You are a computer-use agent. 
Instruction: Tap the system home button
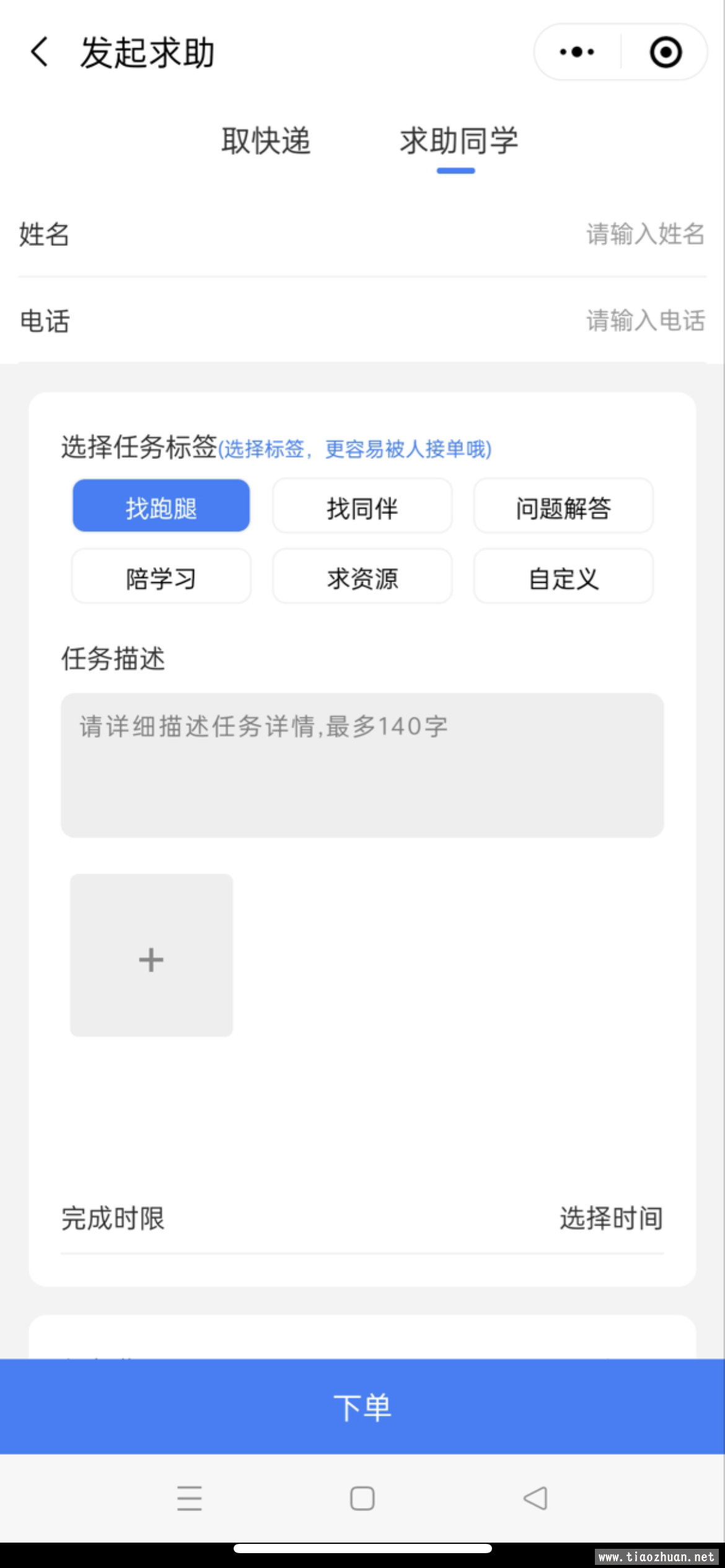[x=362, y=1499]
